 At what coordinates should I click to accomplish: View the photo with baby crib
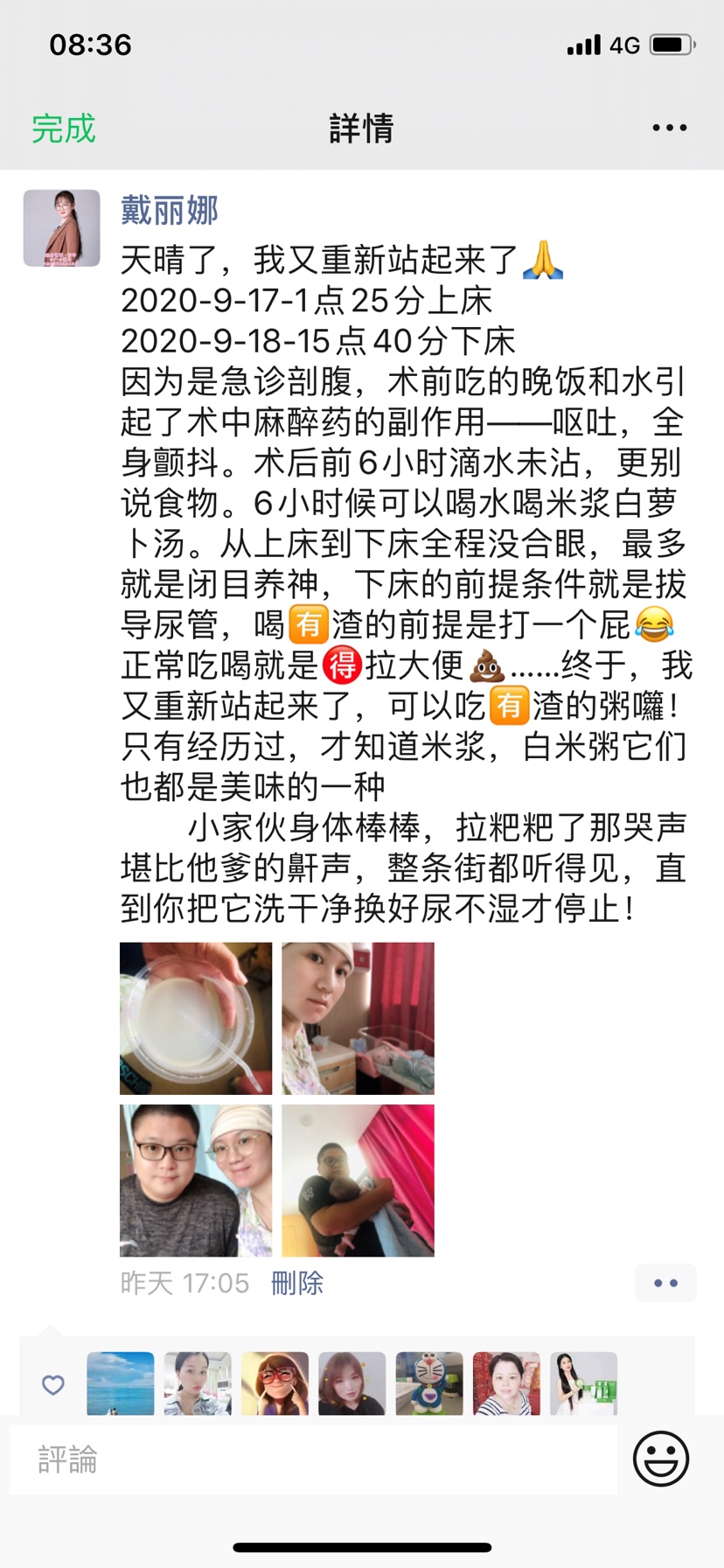coord(358,1018)
